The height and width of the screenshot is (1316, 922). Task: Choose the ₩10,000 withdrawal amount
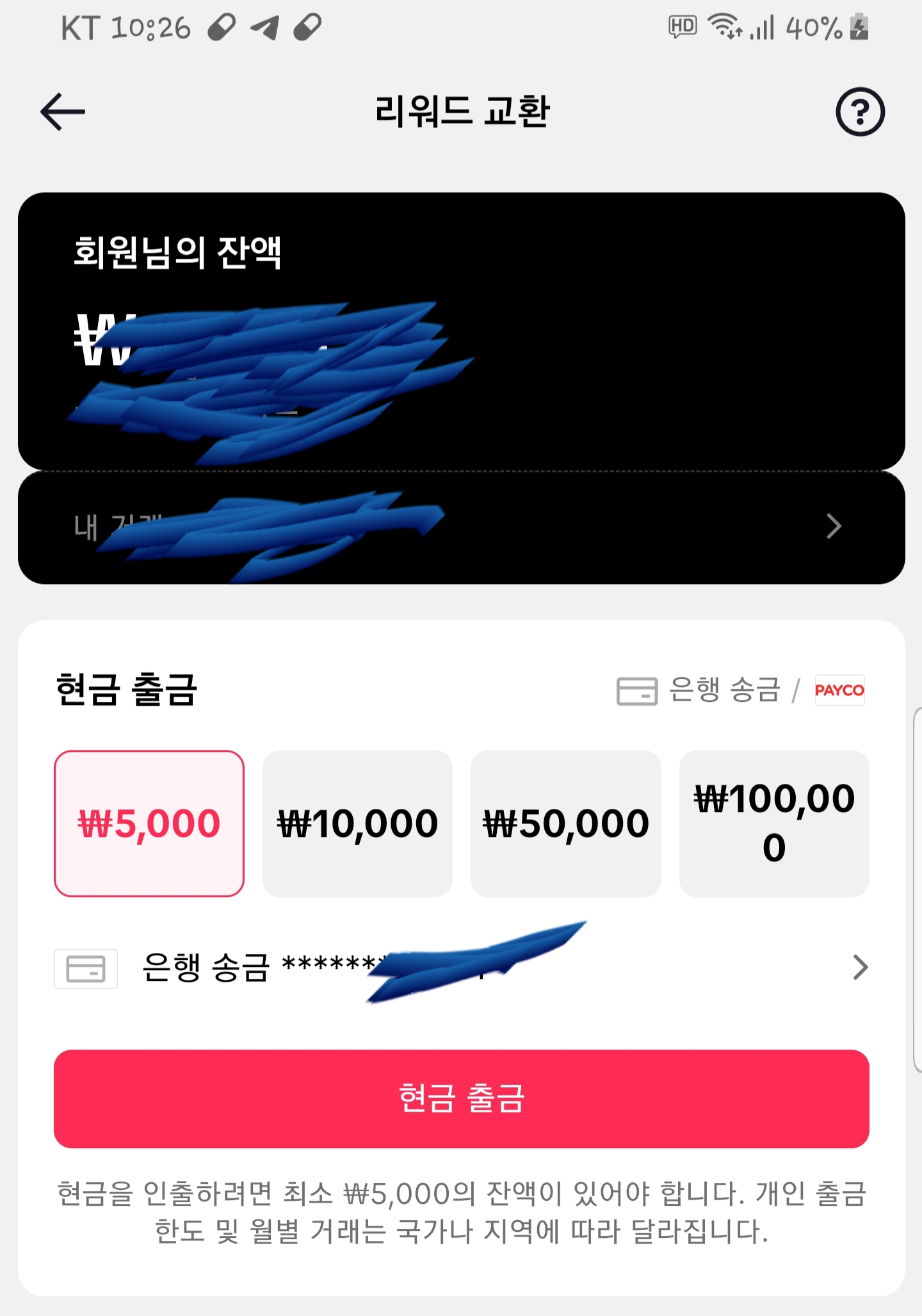point(357,824)
